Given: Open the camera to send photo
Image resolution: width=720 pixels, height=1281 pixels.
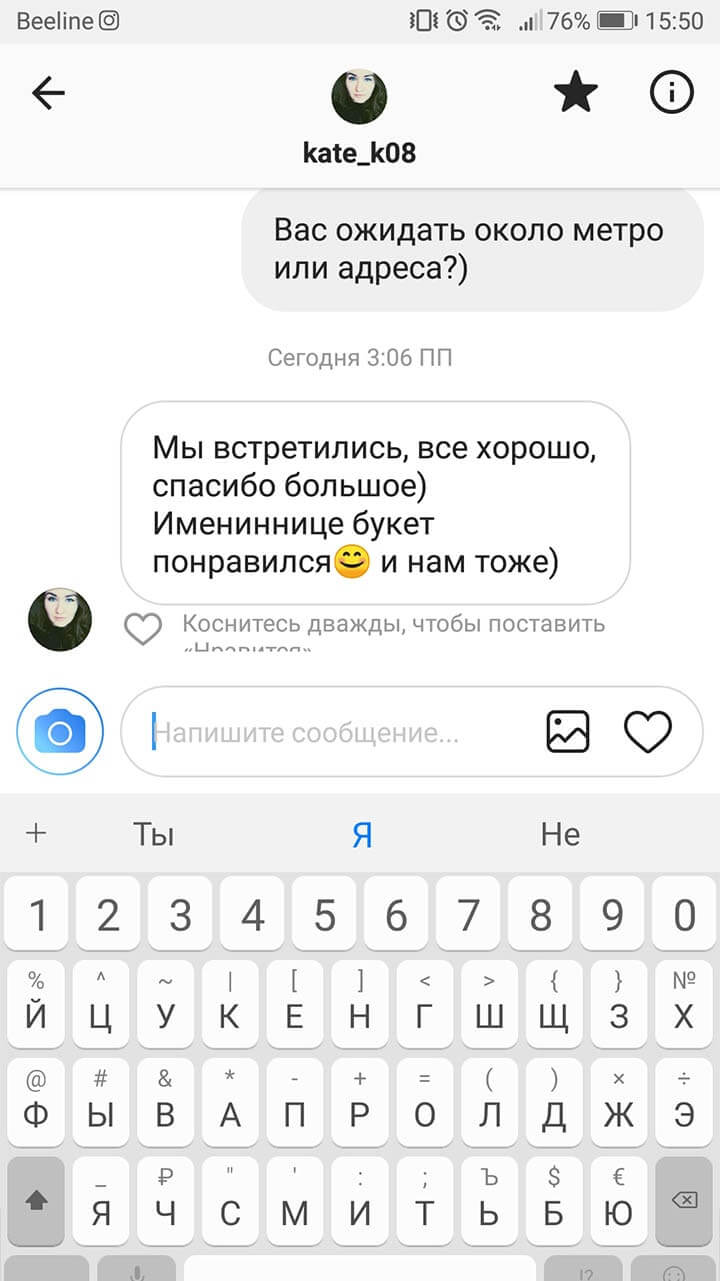Looking at the screenshot, I should coord(60,734).
